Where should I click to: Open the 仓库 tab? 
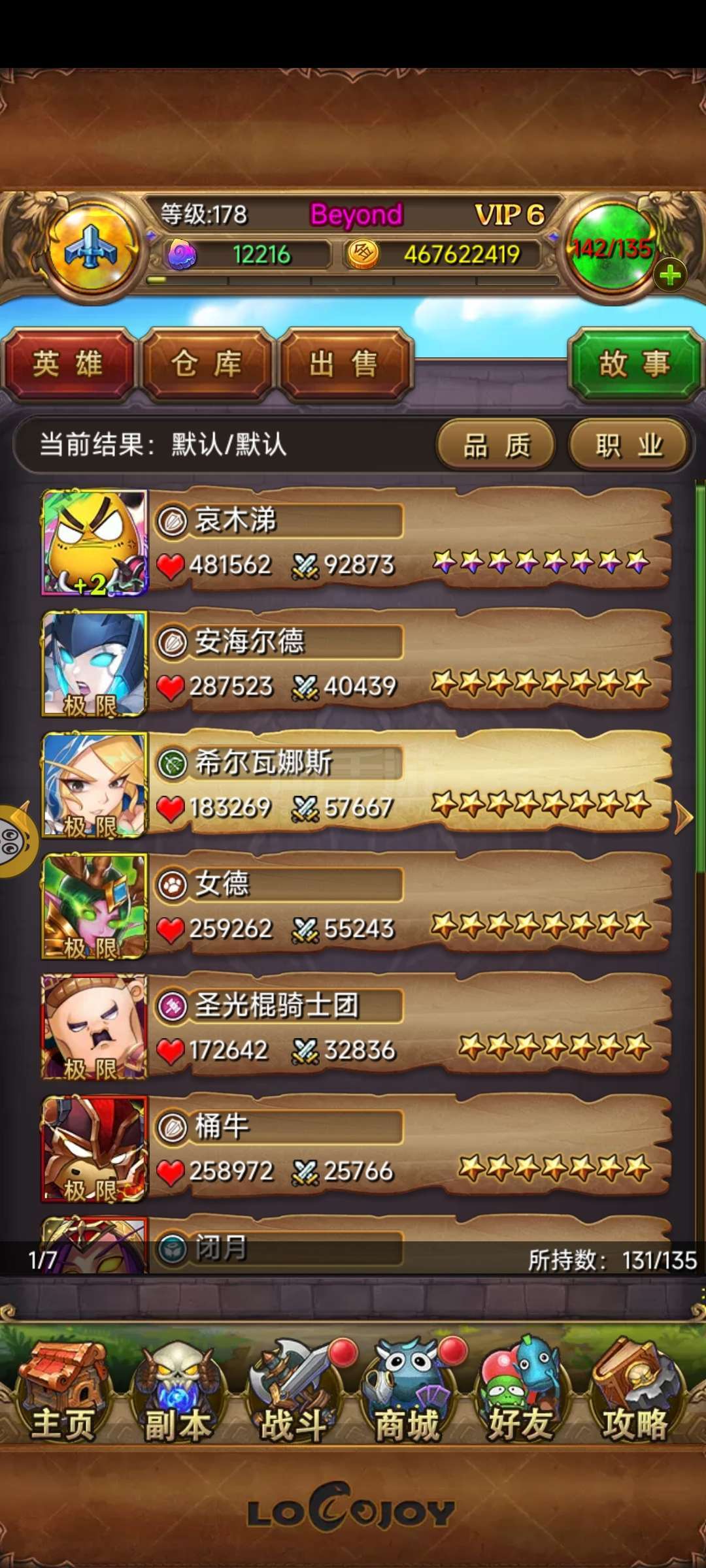pos(207,364)
